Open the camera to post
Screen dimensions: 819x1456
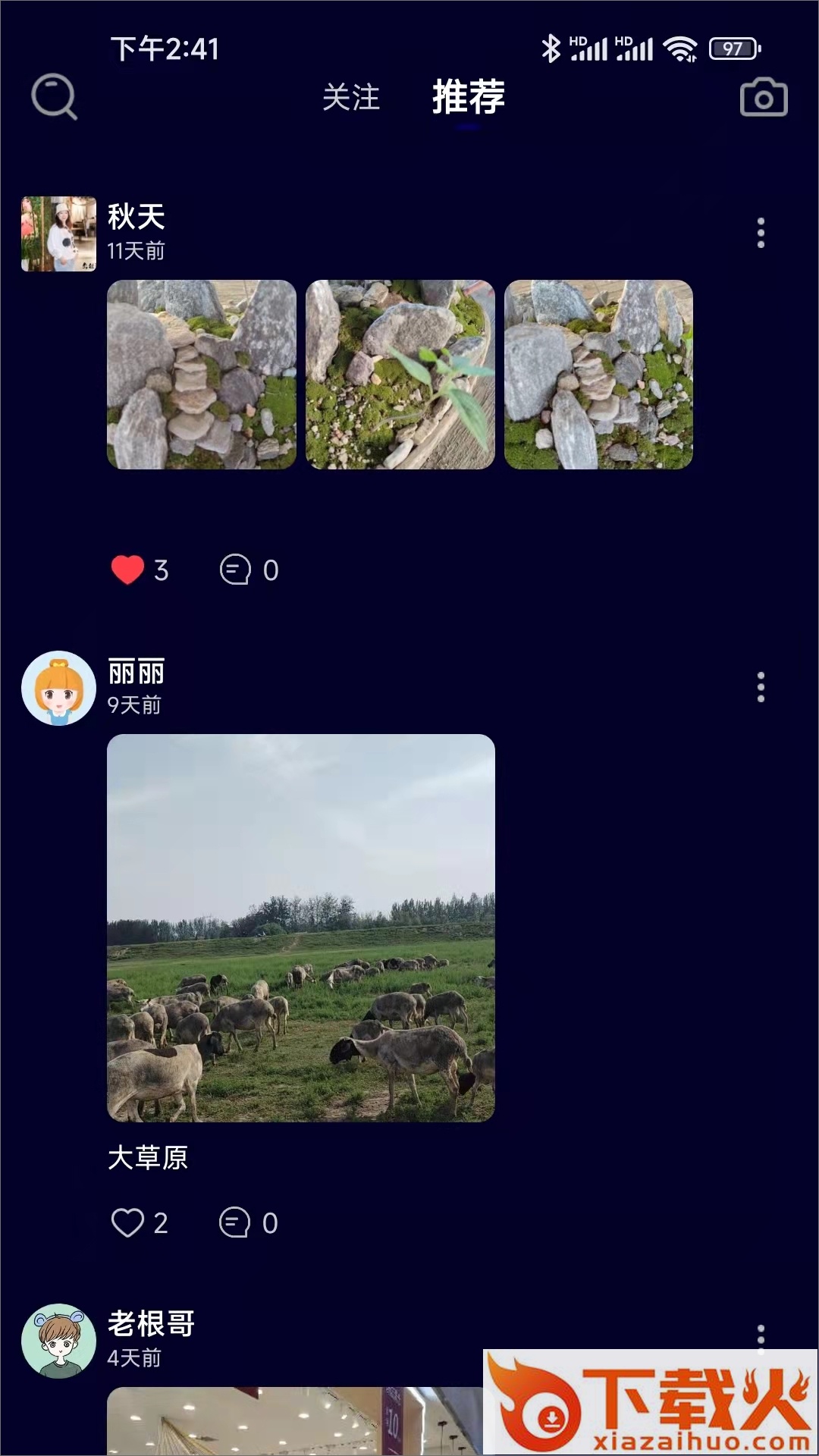763,98
